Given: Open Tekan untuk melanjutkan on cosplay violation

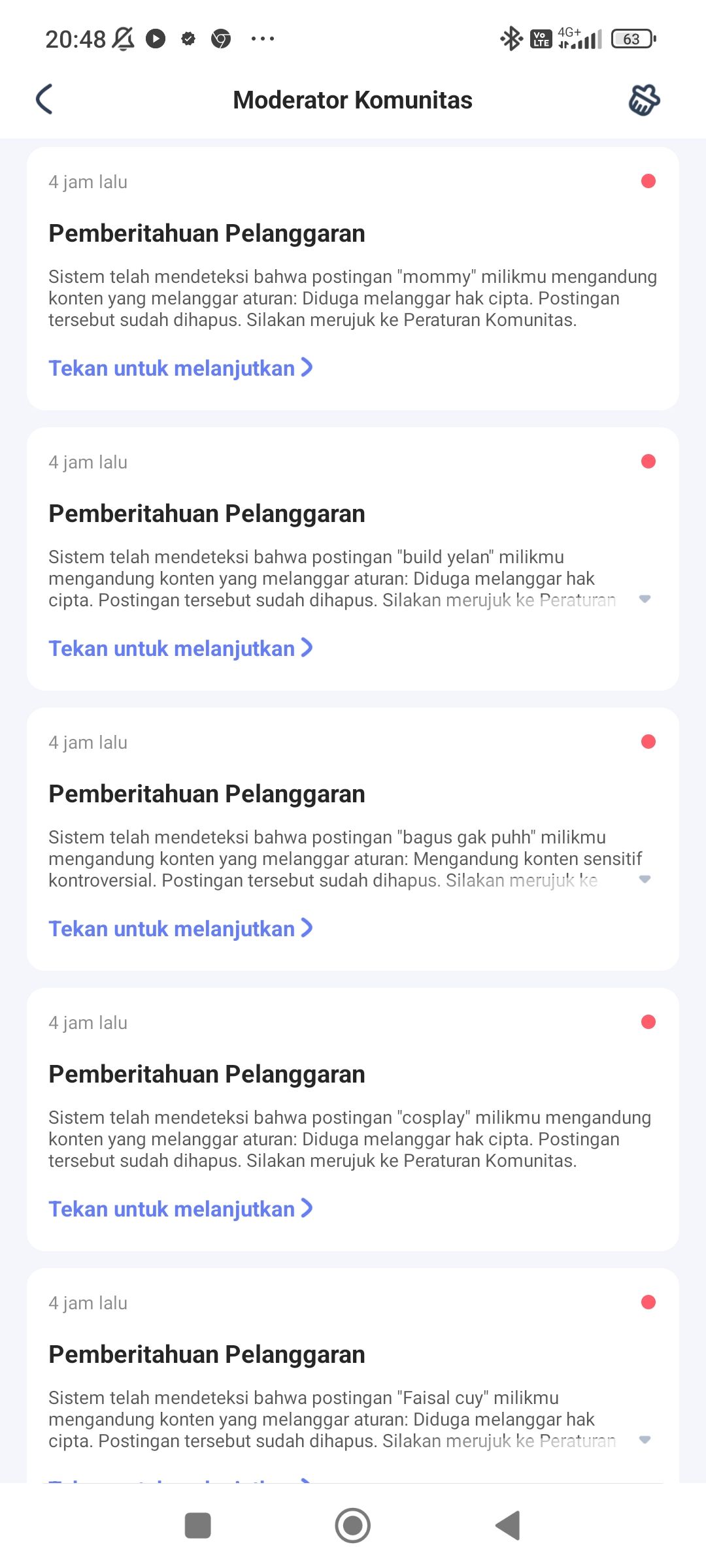Looking at the screenshot, I should [180, 1208].
